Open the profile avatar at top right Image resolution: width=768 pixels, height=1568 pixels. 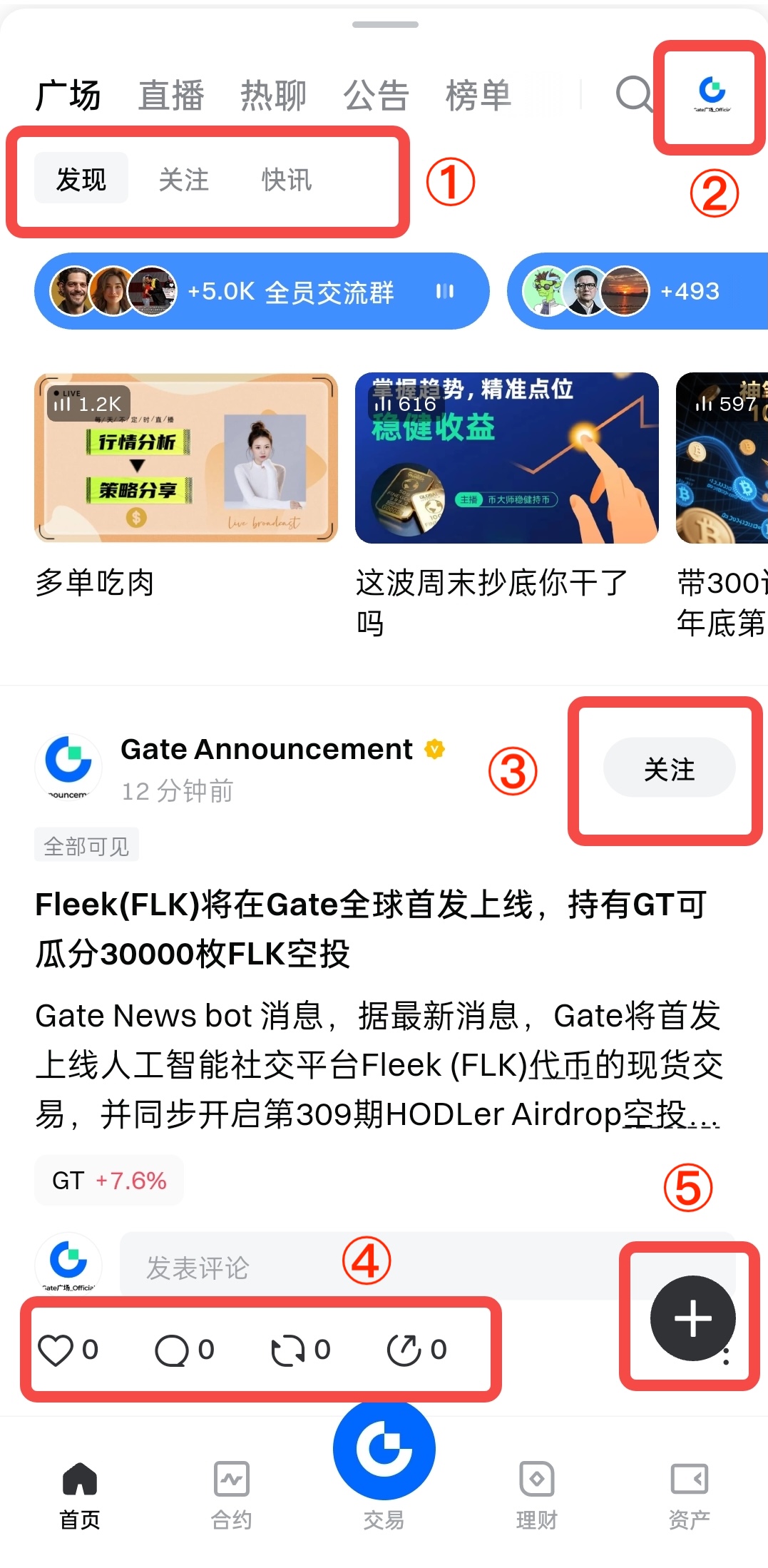pyautogui.click(x=711, y=94)
